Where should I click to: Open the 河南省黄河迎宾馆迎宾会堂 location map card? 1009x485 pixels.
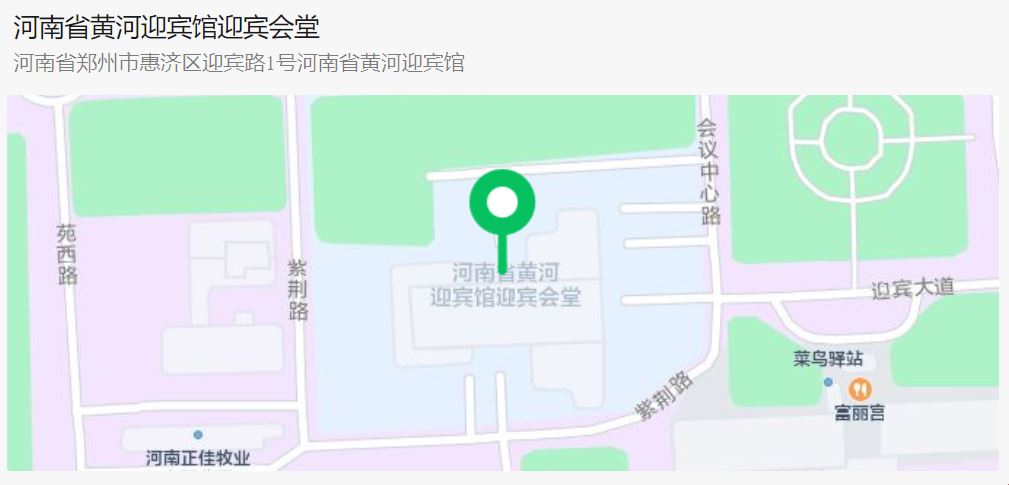(503, 281)
